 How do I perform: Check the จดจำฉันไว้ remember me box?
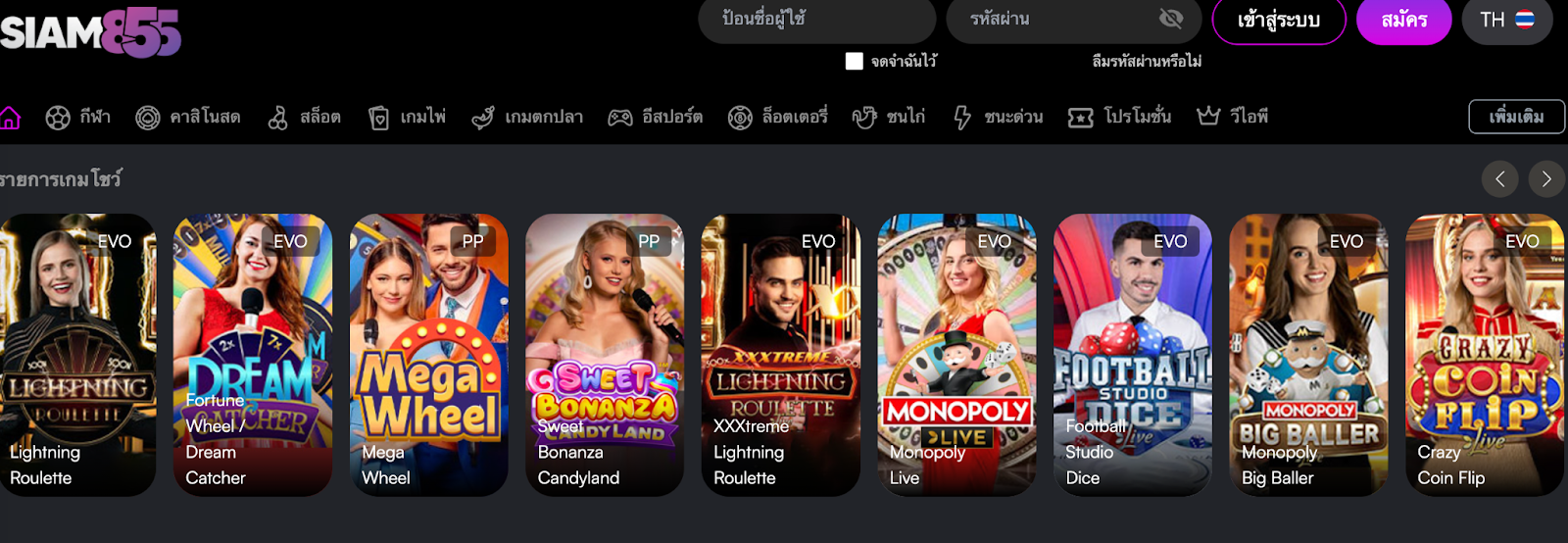pos(855,61)
